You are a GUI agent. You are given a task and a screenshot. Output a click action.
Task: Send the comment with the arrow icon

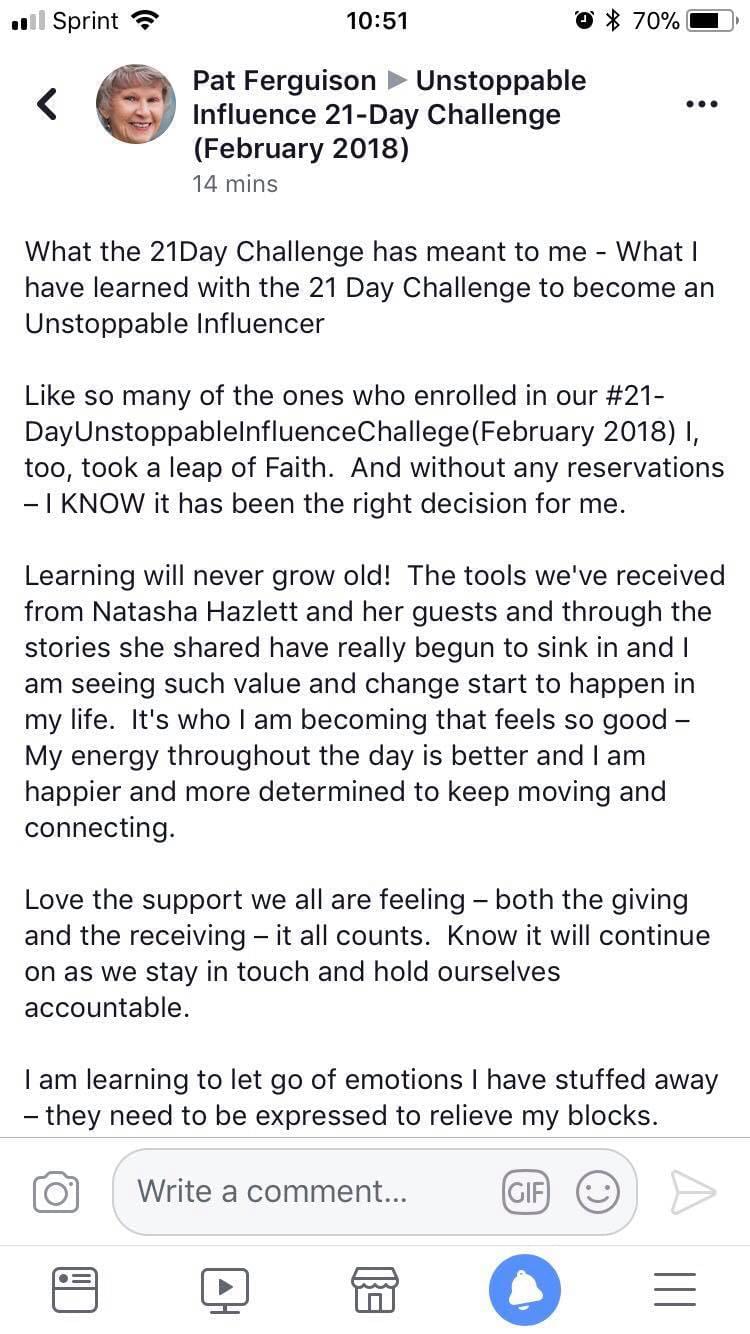tap(692, 1192)
